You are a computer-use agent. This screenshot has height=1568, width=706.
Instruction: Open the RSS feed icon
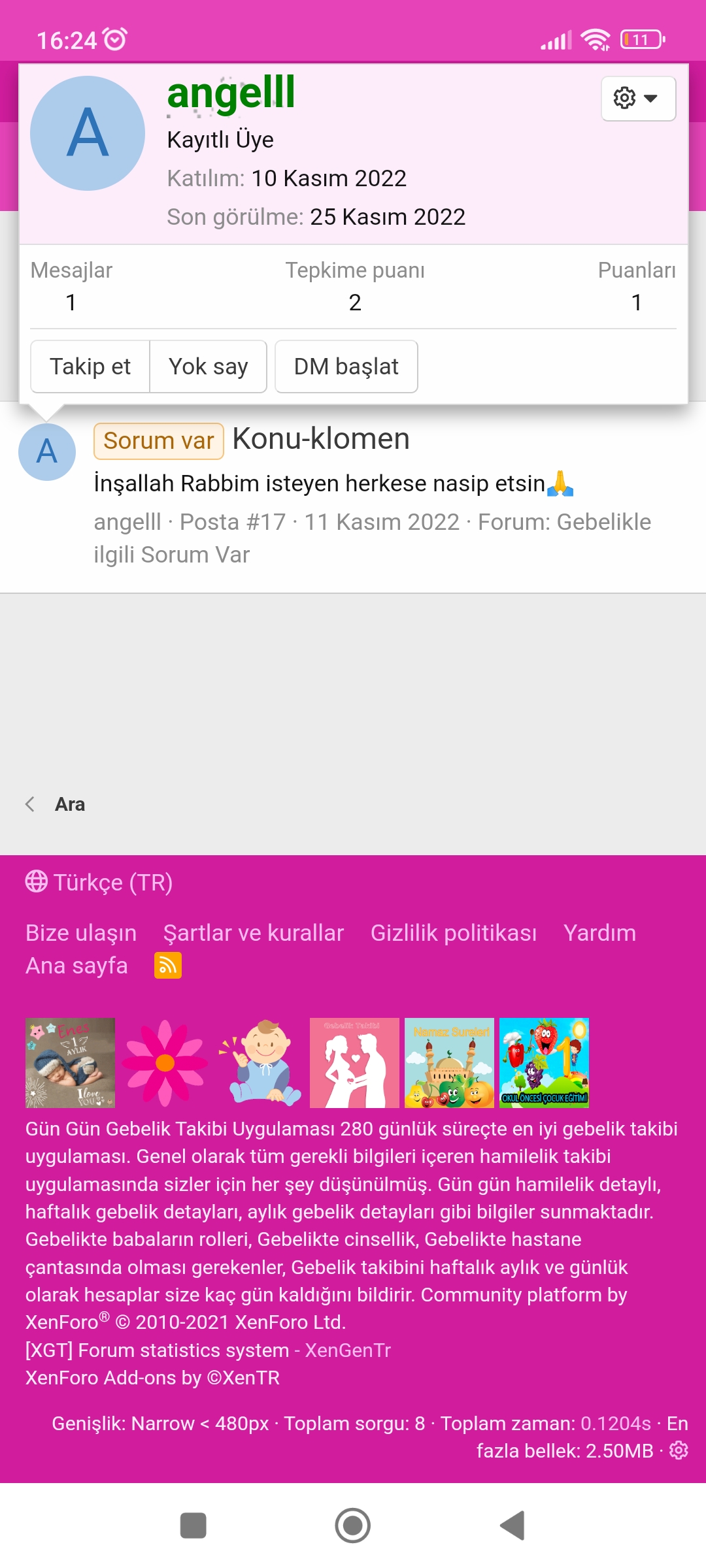tap(168, 966)
